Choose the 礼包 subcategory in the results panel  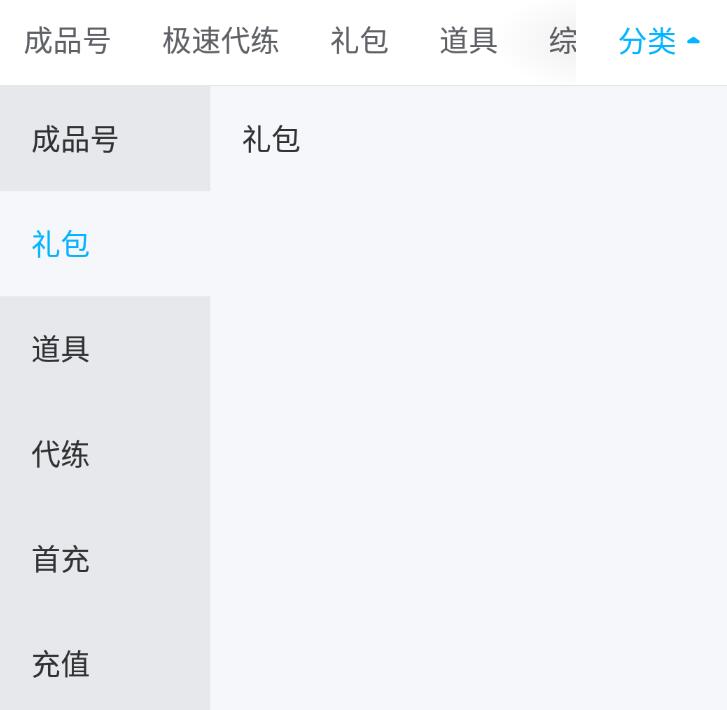(271, 140)
